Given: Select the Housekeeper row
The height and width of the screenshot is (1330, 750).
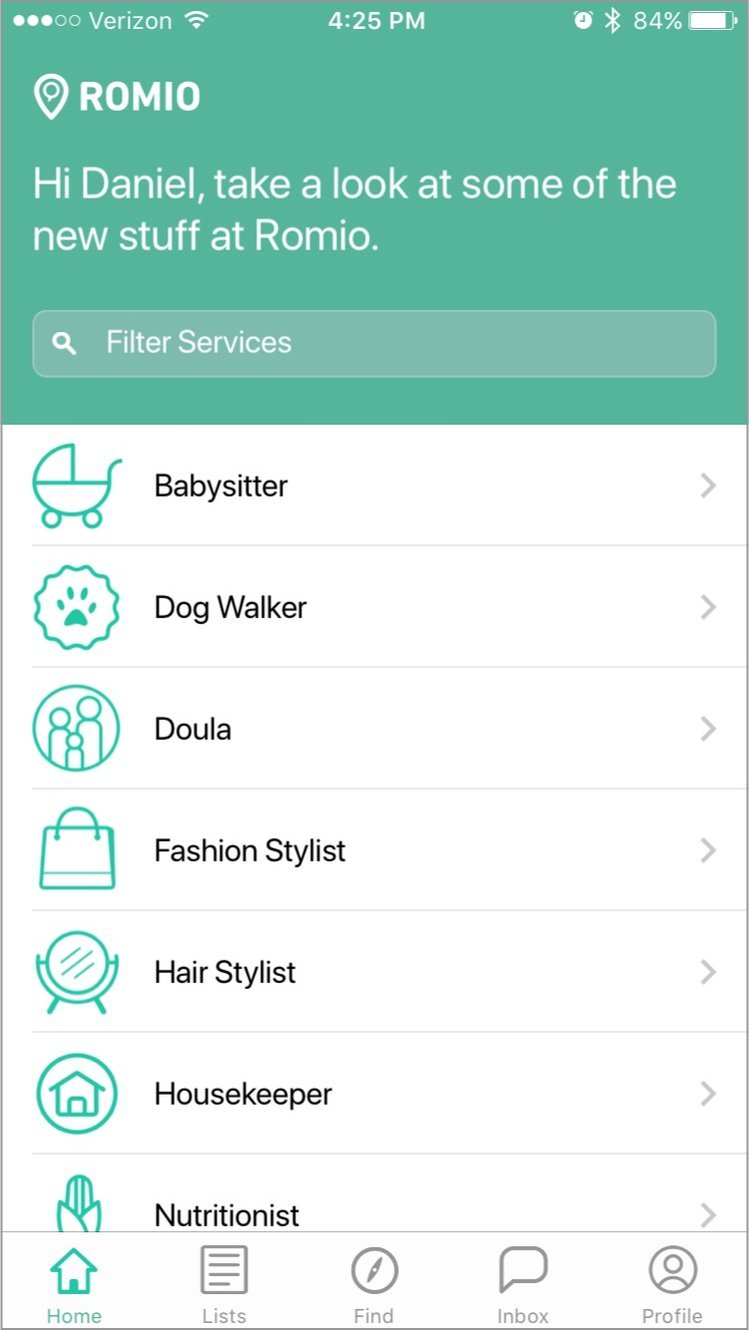Looking at the screenshot, I should coord(374,1093).
